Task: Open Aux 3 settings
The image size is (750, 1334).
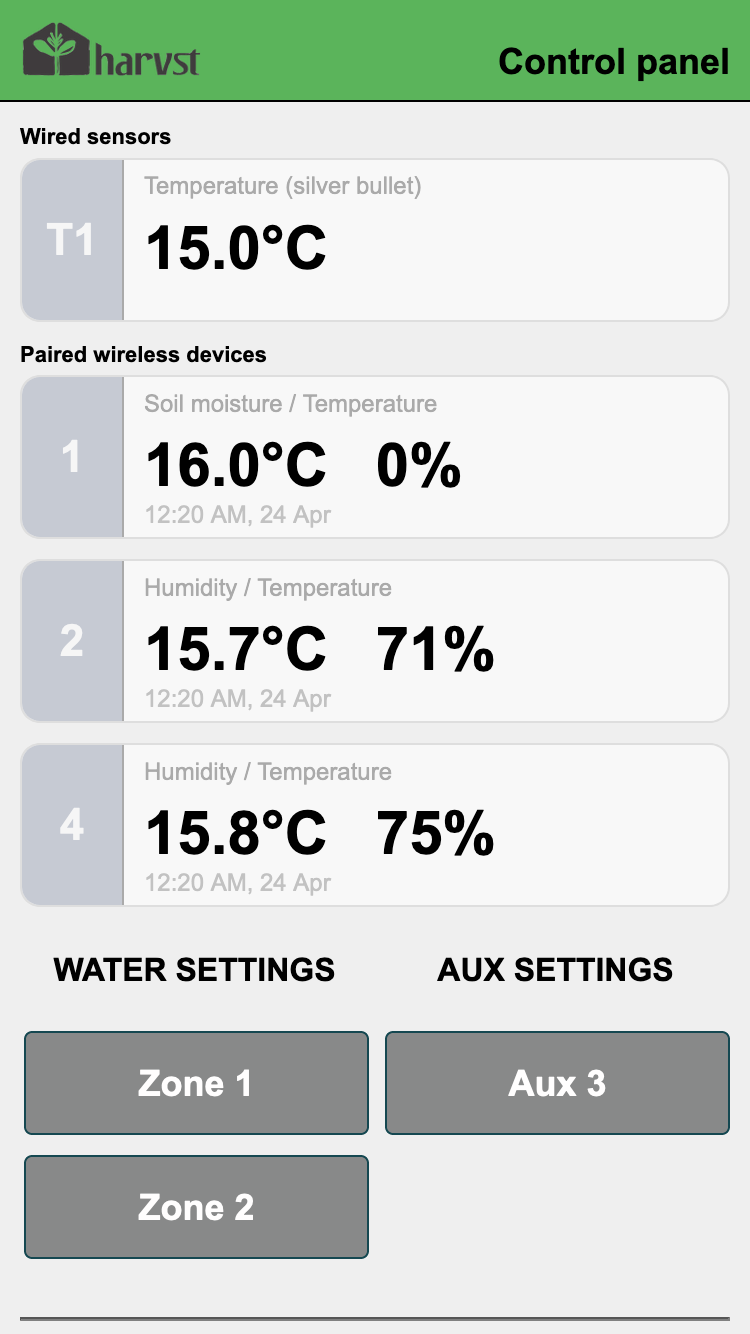Action: pos(557,1083)
